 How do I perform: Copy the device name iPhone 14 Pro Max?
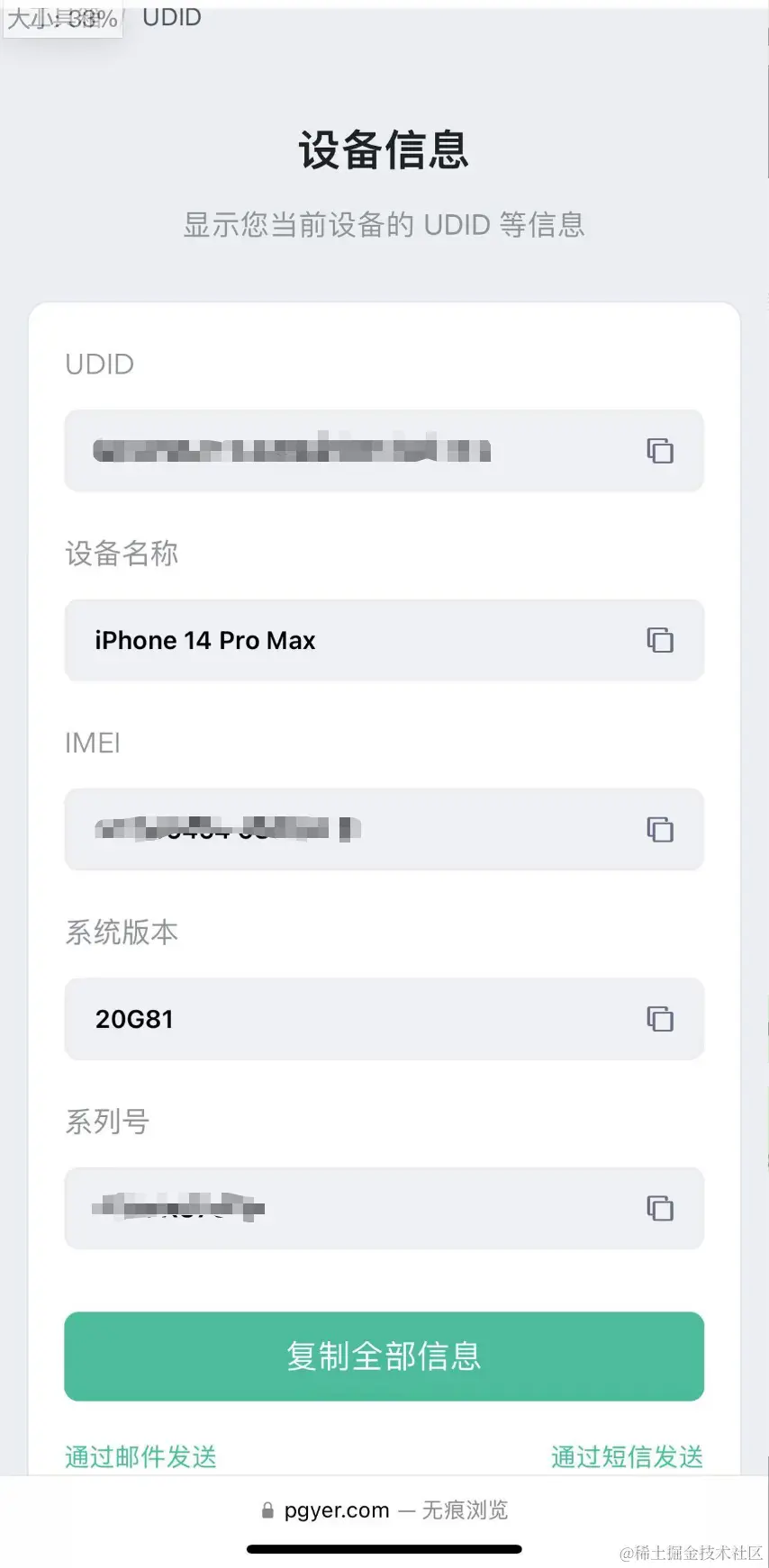point(660,640)
